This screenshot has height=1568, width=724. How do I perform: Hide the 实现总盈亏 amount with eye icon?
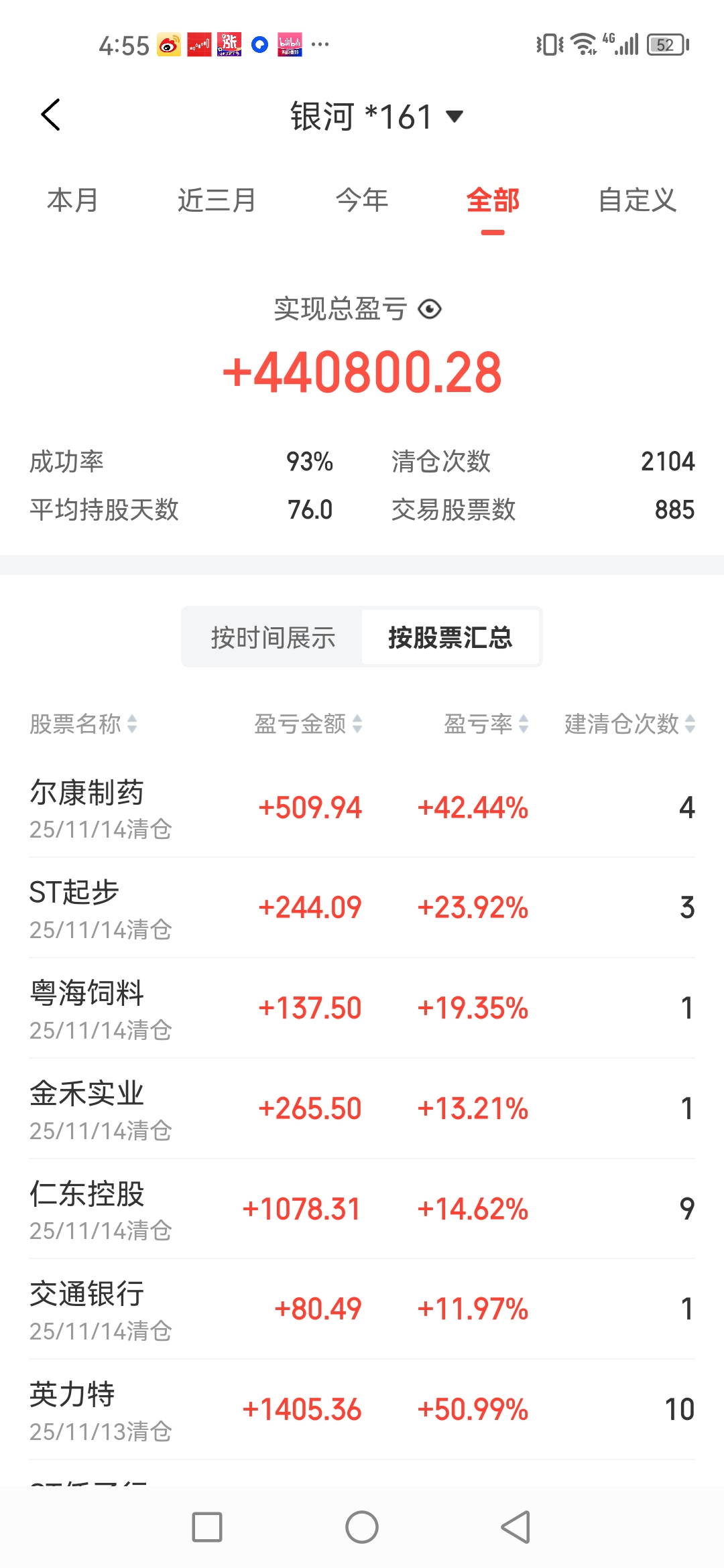[430, 309]
